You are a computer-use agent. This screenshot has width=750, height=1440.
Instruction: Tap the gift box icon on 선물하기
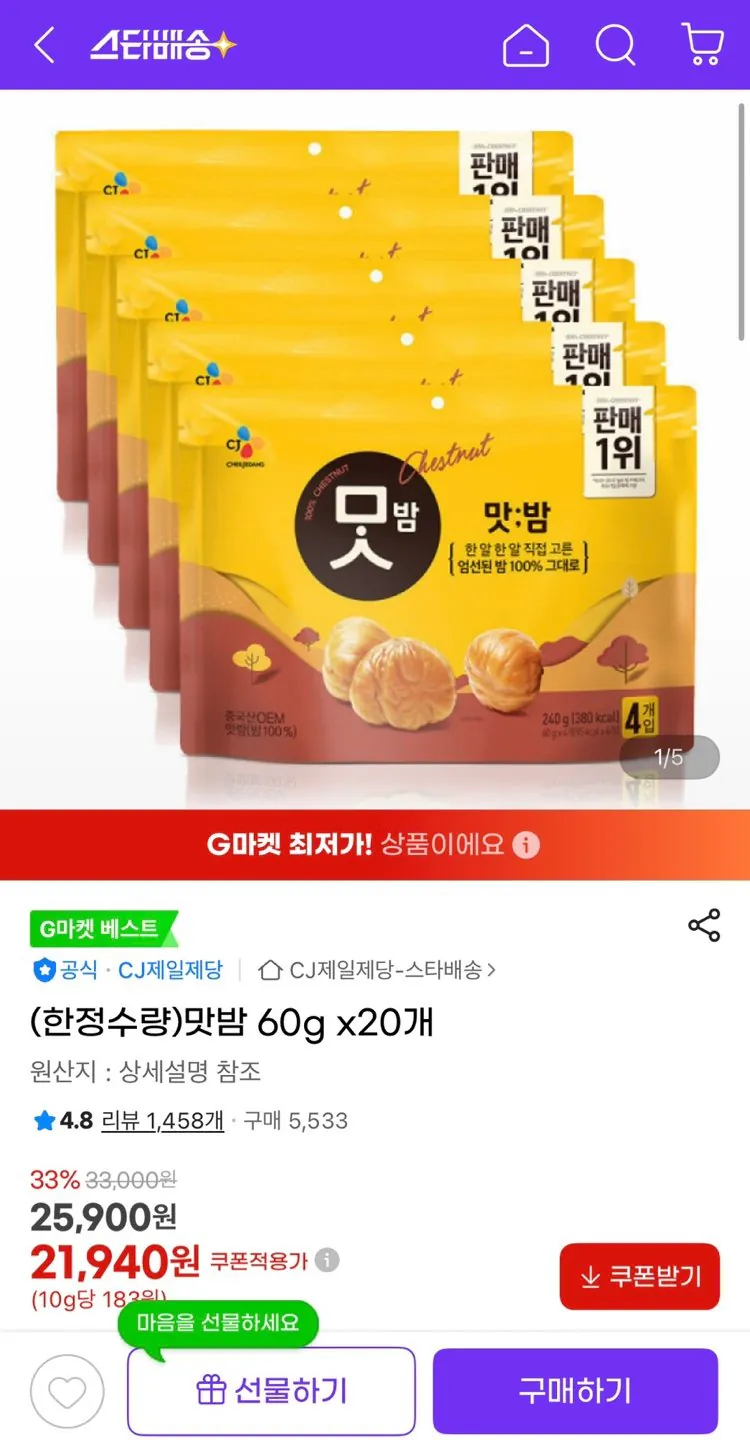tap(209, 1391)
